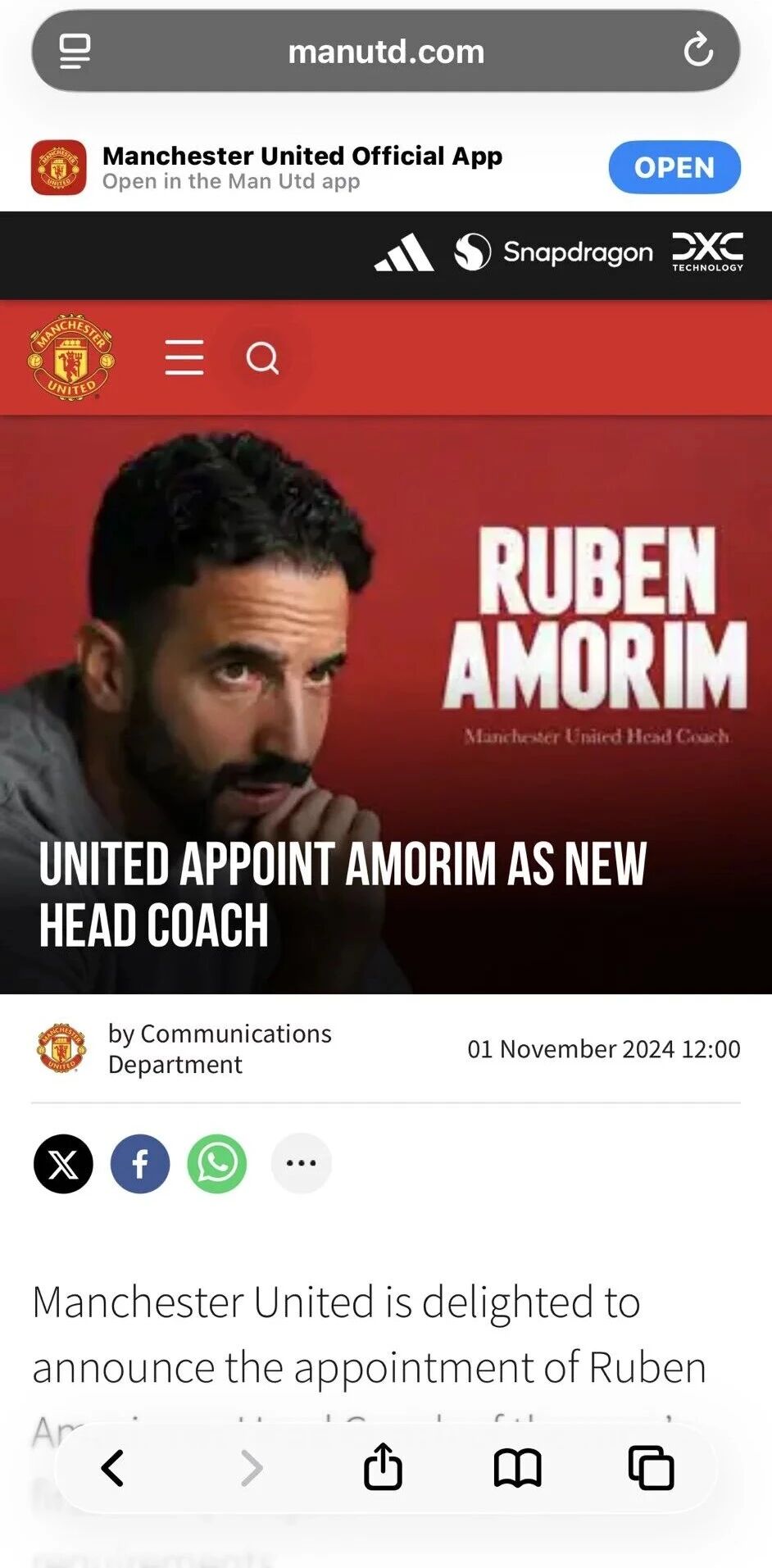
Task: View open browser tabs
Action: 651,1467
